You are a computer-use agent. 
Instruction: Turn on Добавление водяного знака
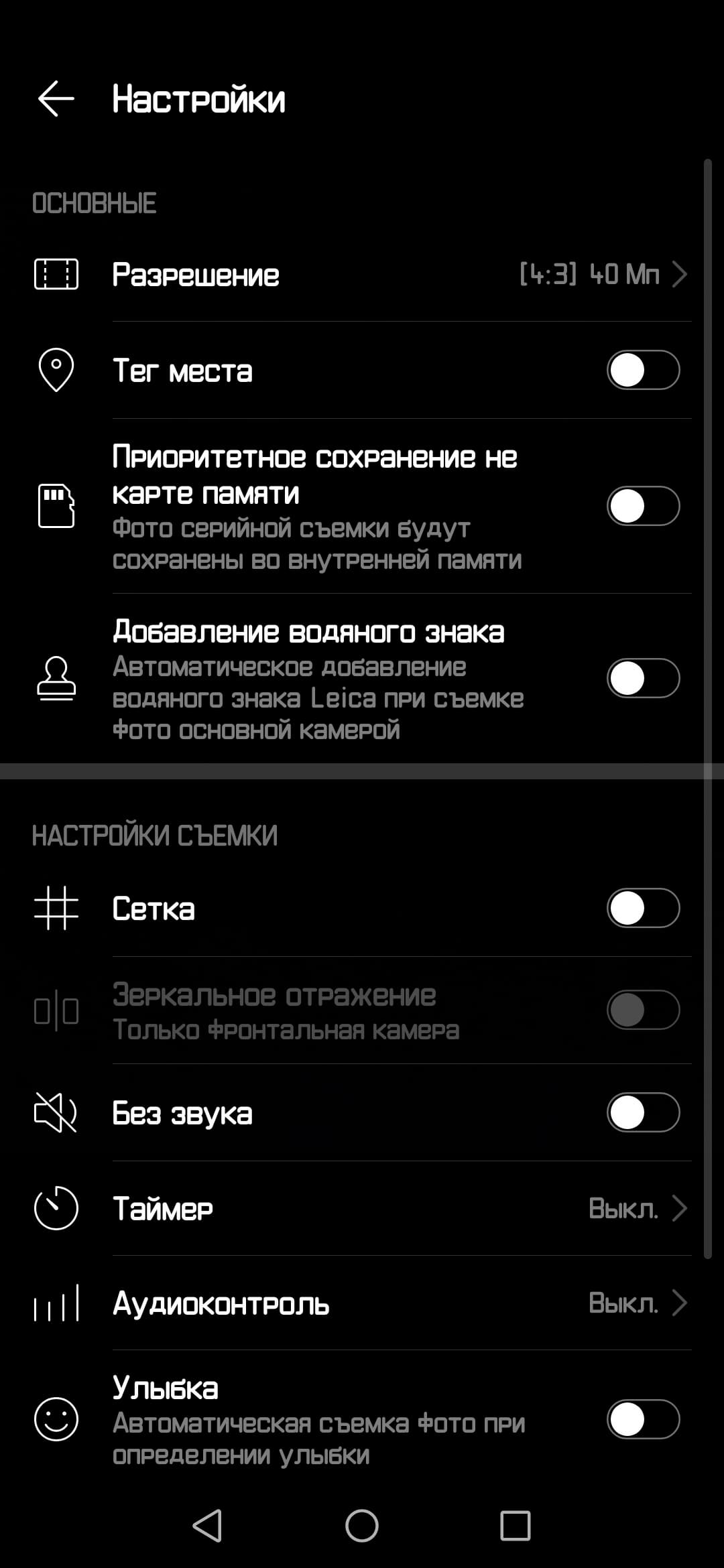[643, 679]
